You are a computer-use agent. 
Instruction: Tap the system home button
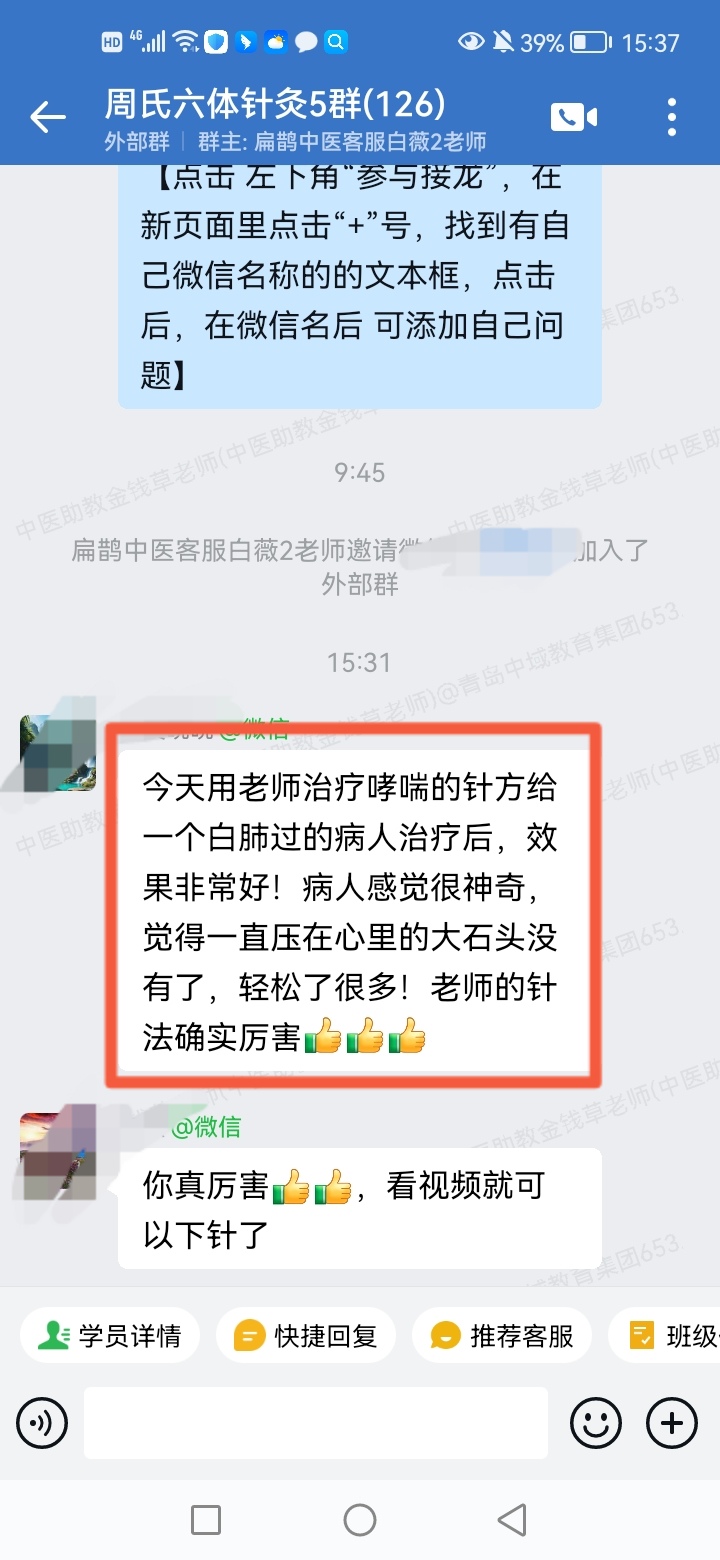(x=360, y=1520)
